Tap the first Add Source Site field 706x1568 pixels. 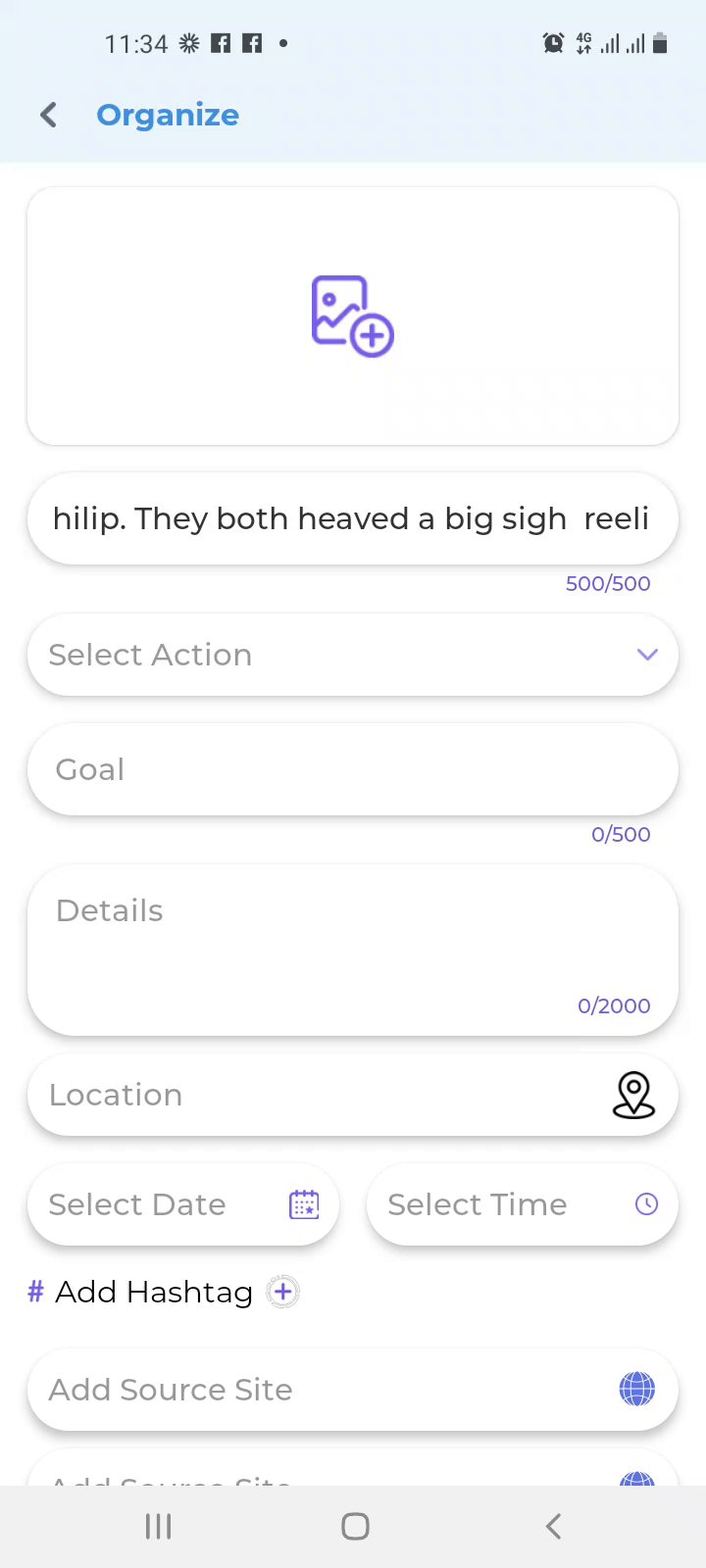314,1390
